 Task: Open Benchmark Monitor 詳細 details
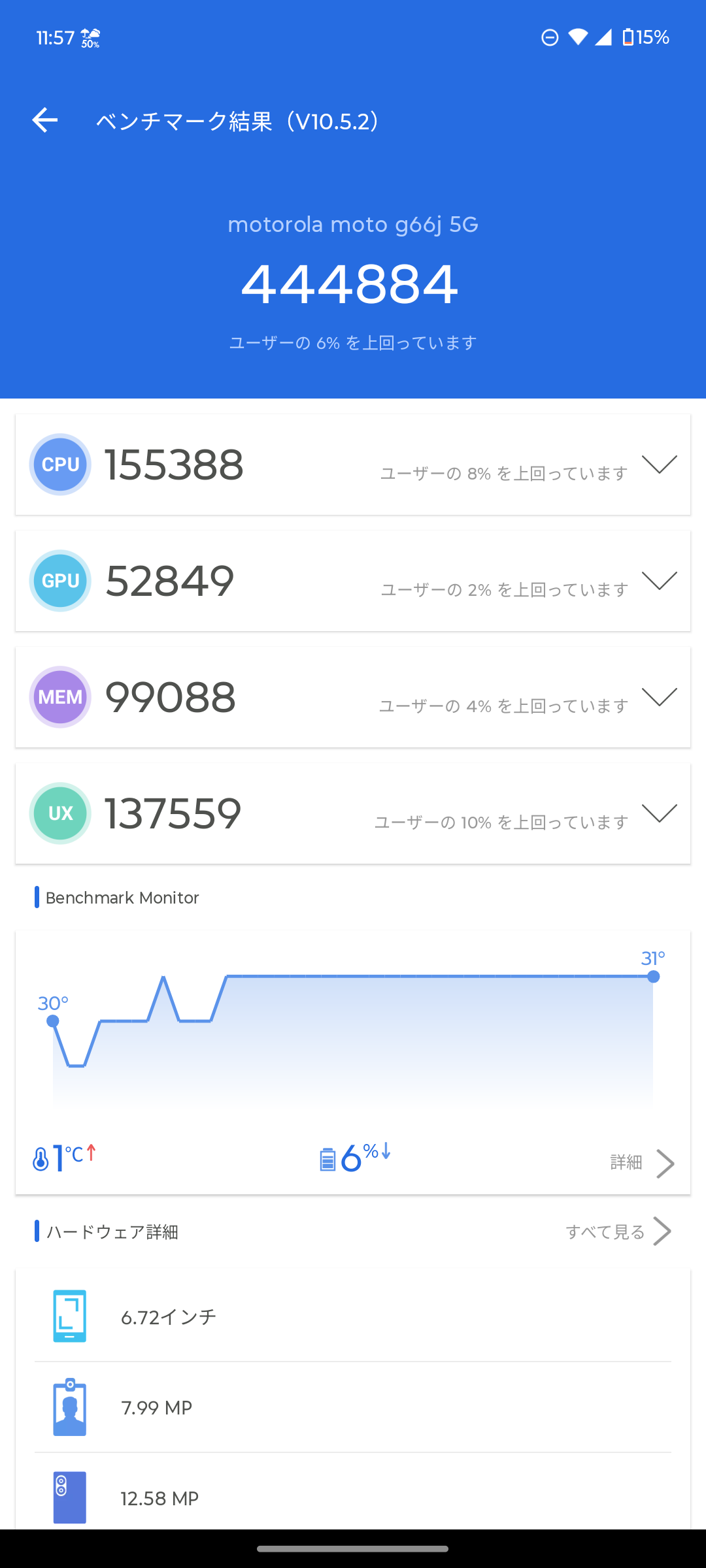coord(641,1163)
